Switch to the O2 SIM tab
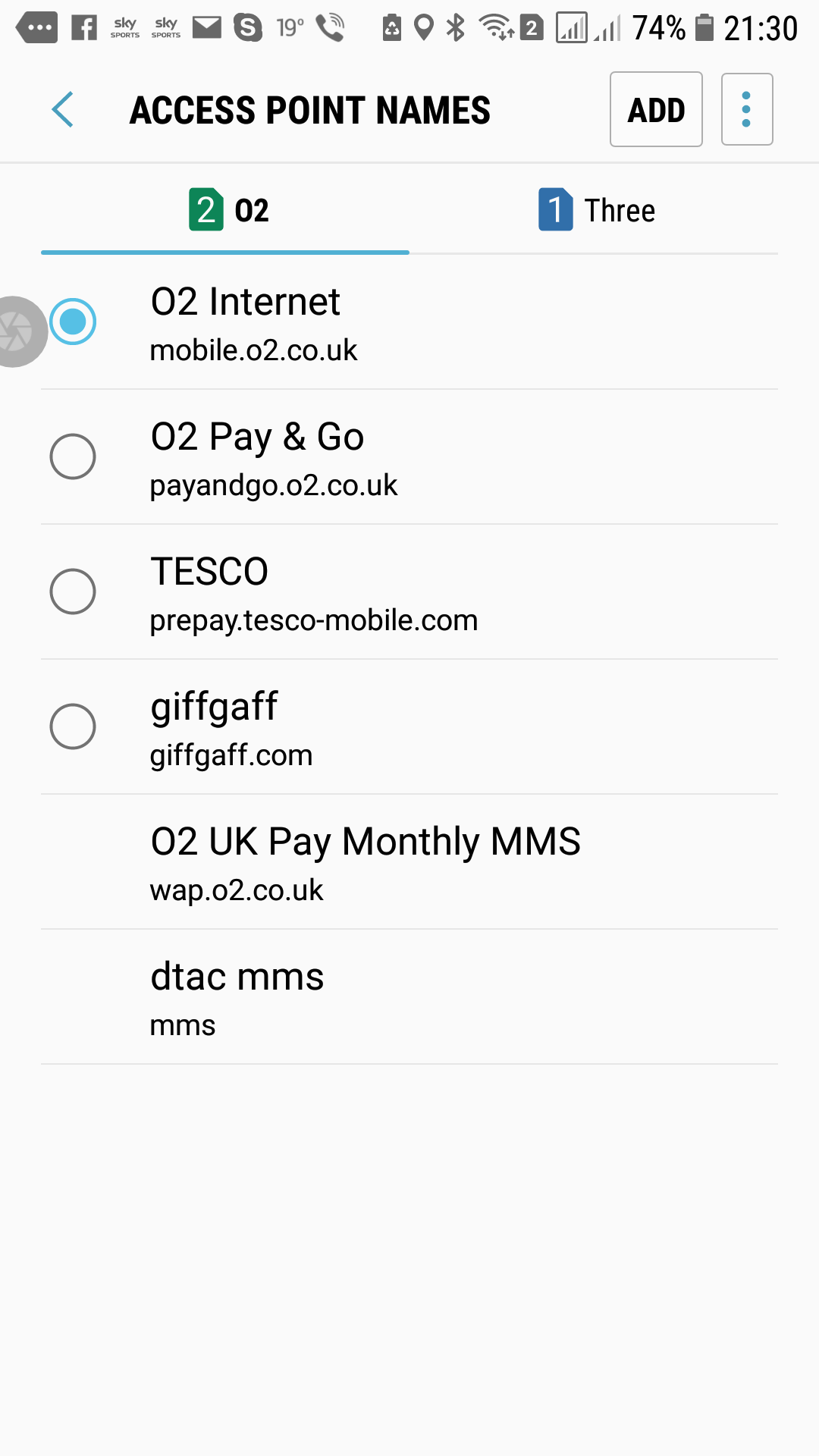 [x=226, y=211]
